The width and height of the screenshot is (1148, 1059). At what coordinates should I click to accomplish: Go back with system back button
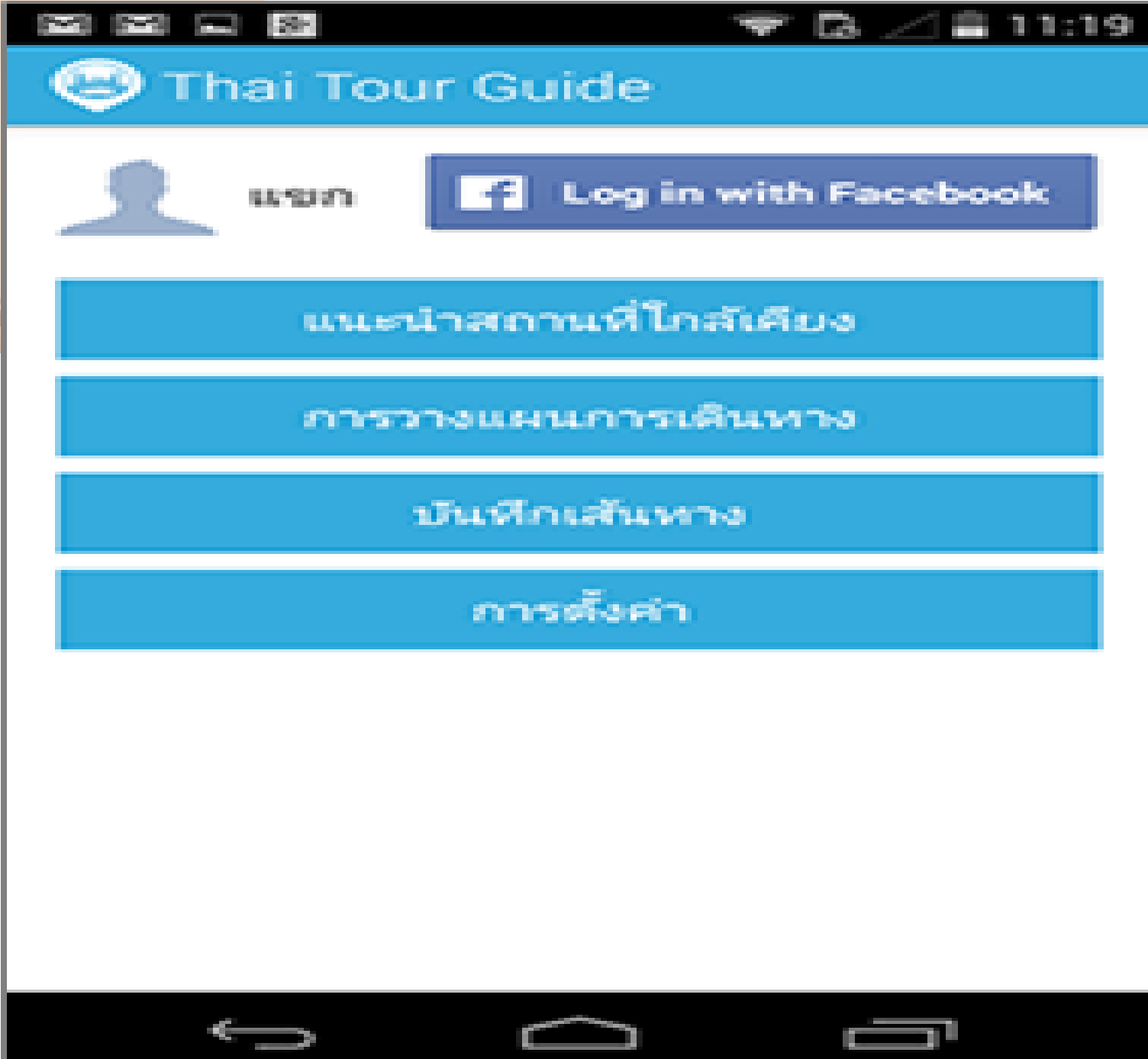(262, 1034)
